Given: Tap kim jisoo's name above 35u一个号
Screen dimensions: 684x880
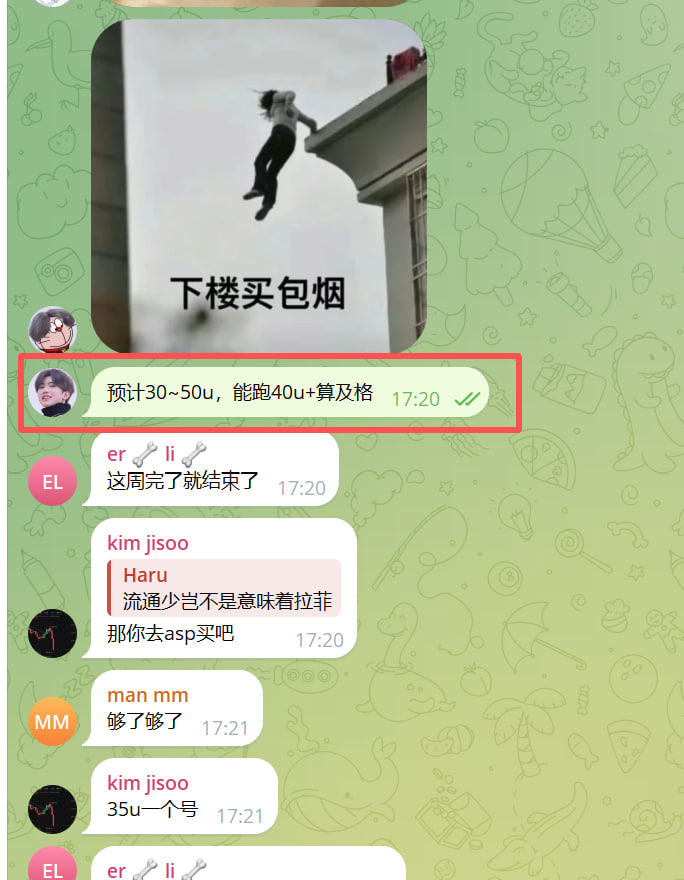Looking at the screenshot, I should pos(148,783).
